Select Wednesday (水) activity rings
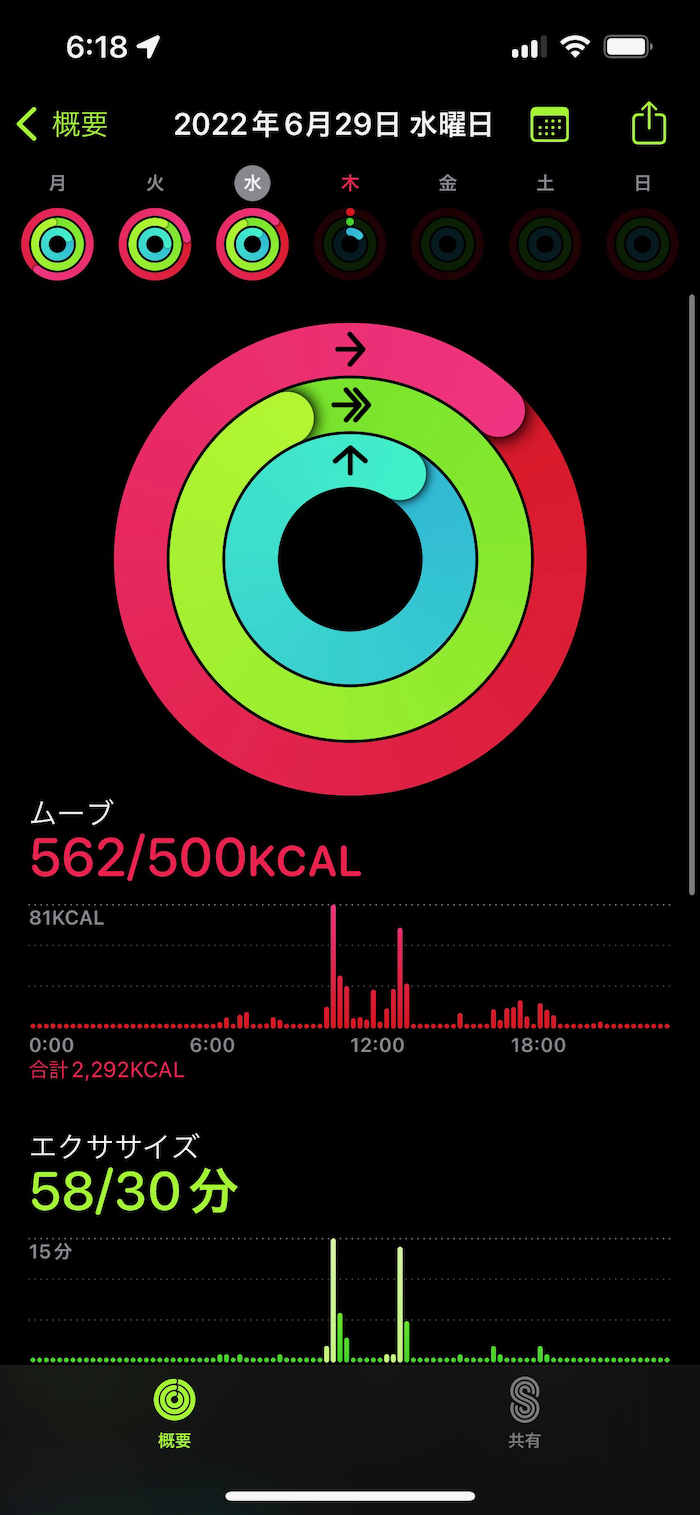 point(253,243)
